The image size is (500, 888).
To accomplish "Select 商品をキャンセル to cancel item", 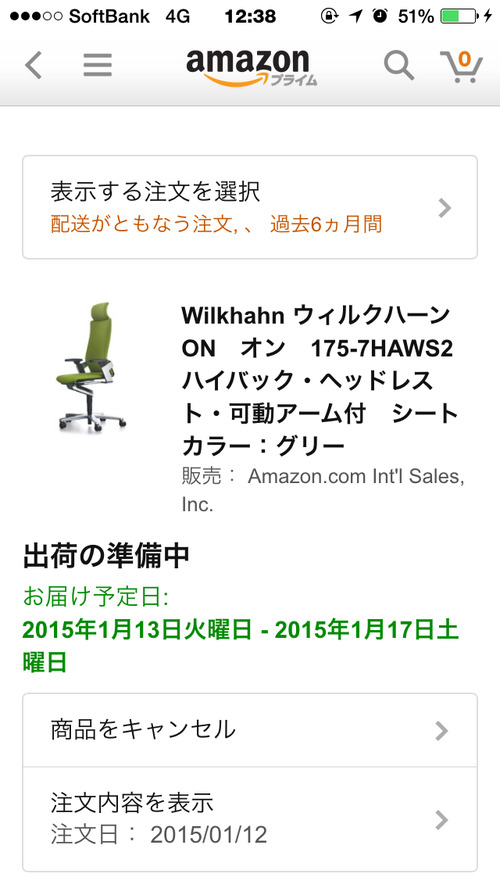I will 250,730.
